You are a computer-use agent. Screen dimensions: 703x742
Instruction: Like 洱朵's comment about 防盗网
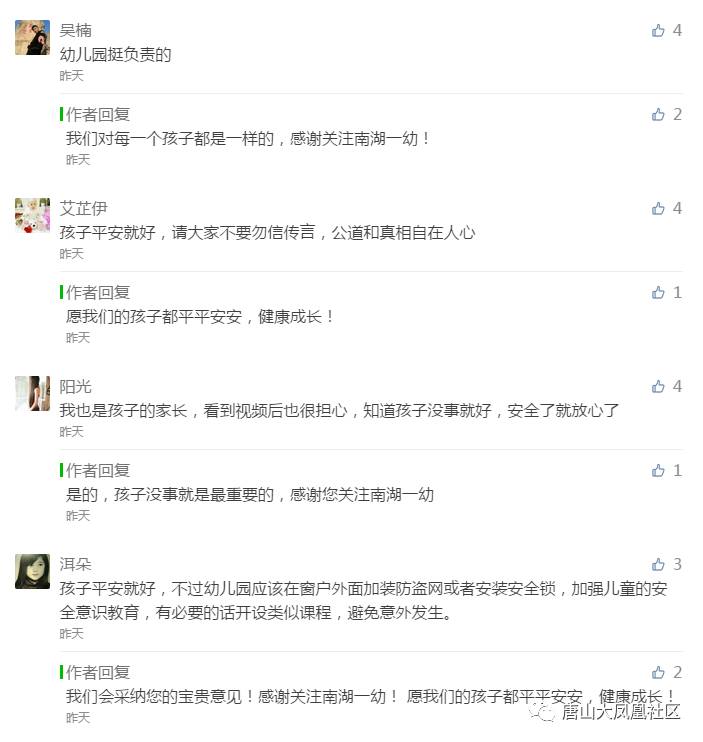658,565
